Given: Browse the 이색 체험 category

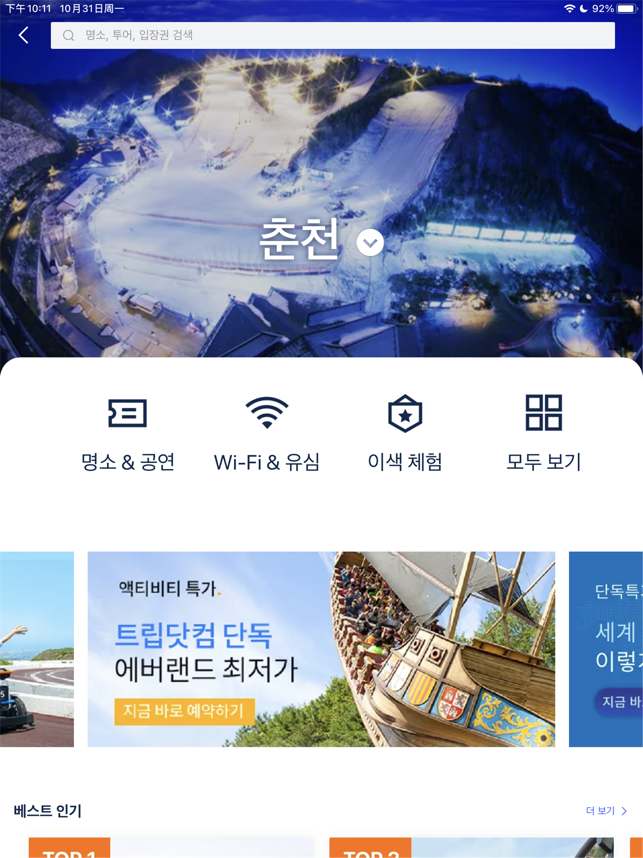Looking at the screenshot, I should 405,432.
